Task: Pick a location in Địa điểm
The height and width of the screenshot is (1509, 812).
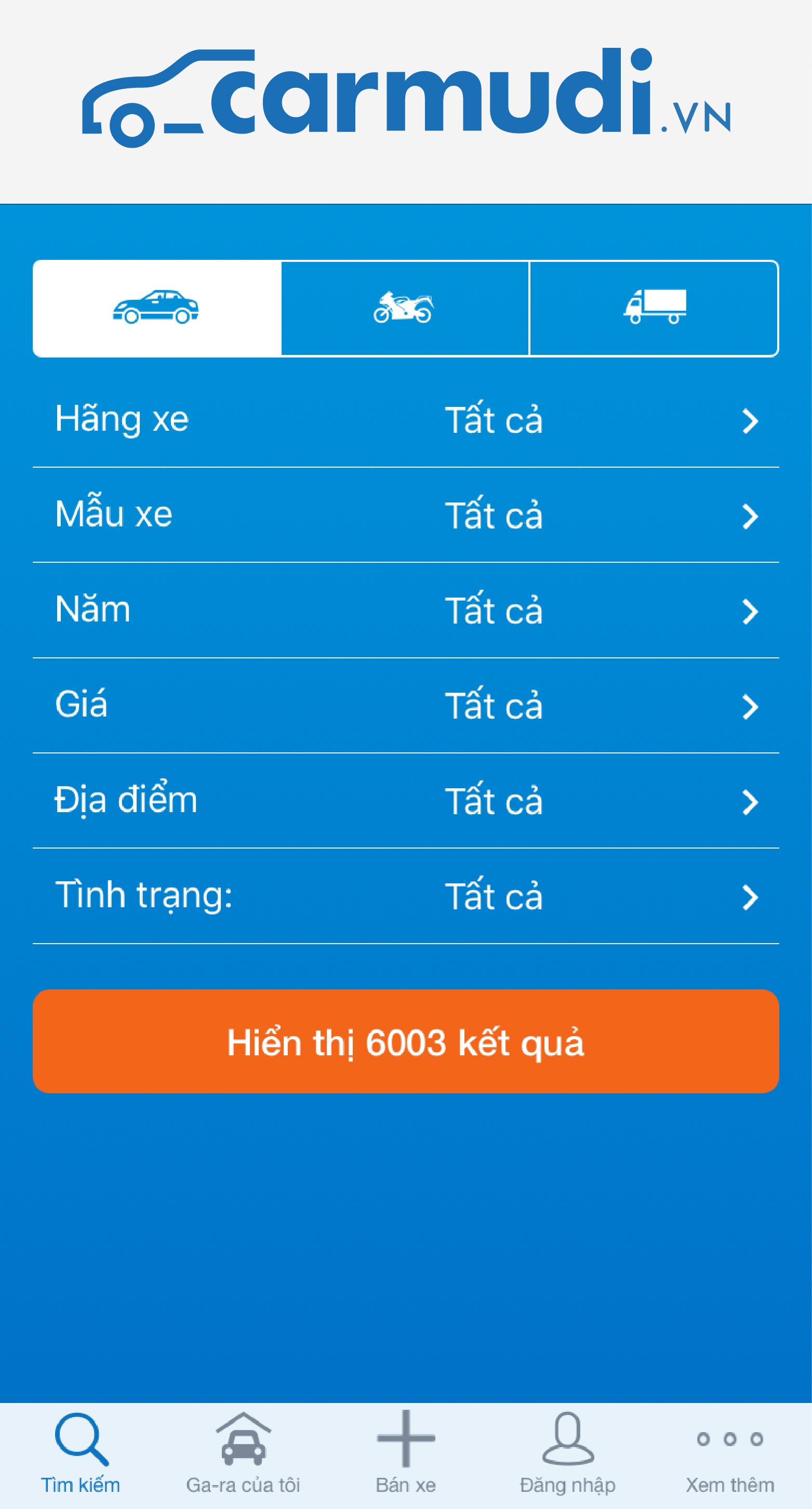Action: pyautogui.click(x=405, y=801)
